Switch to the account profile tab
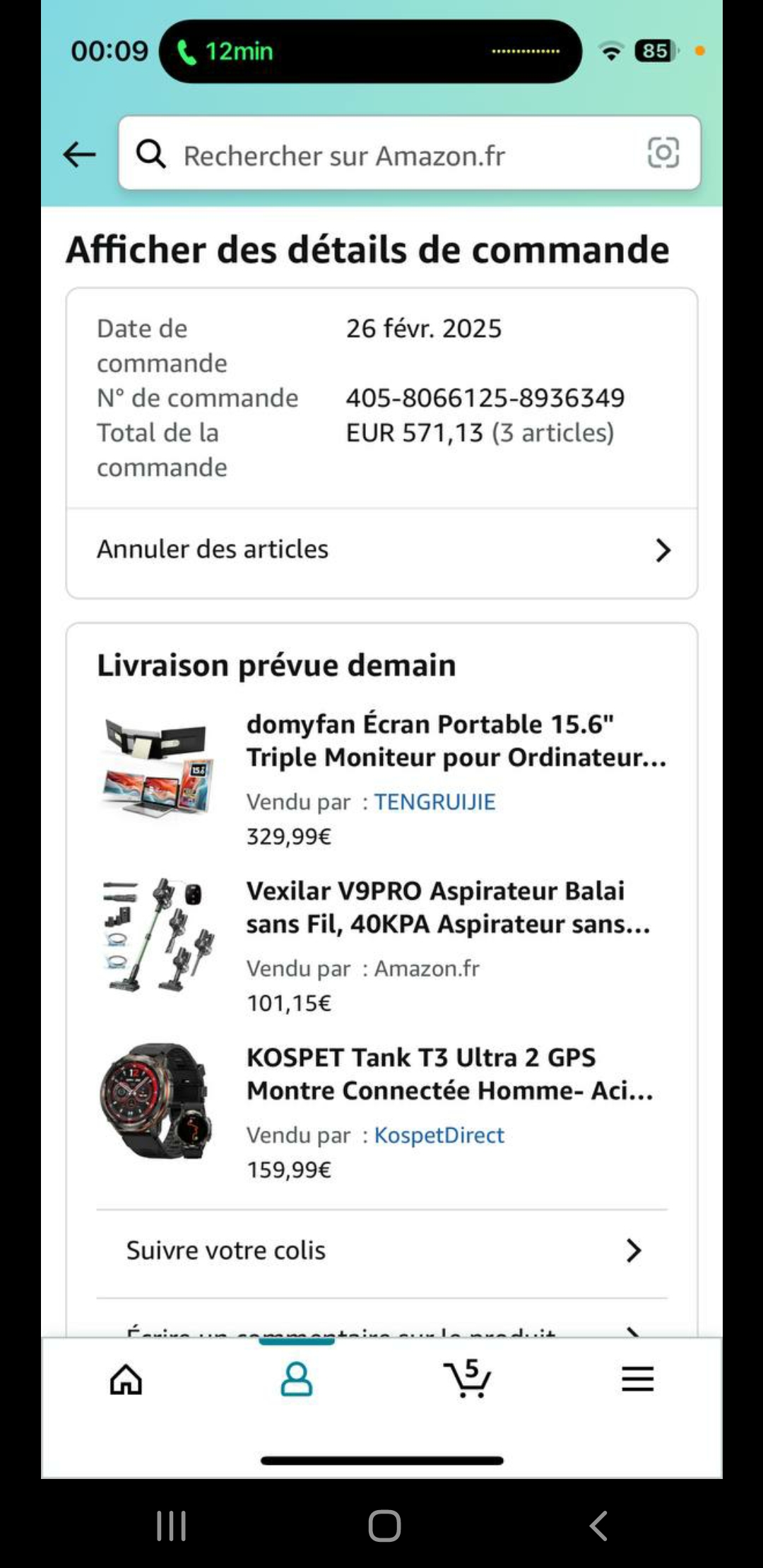 click(x=297, y=1379)
